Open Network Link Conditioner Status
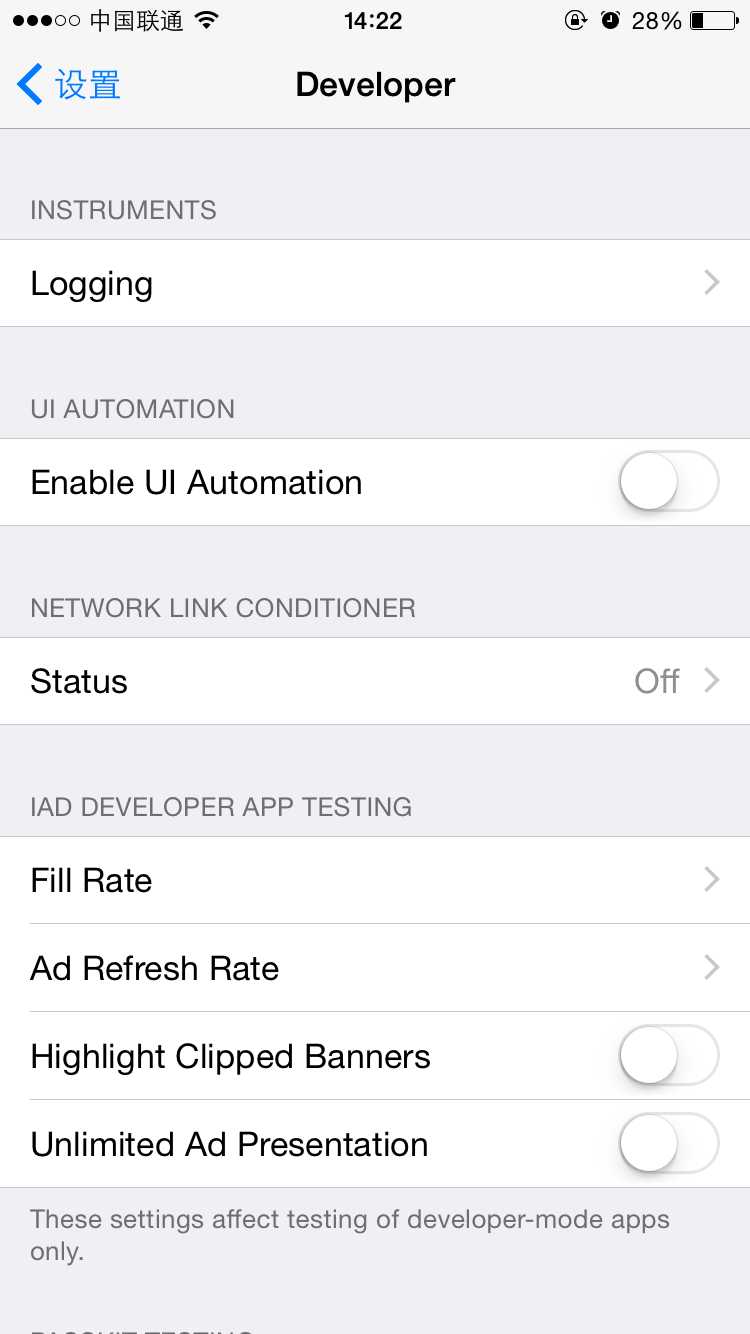Screen dimensions: 750x1334 (x=375, y=681)
